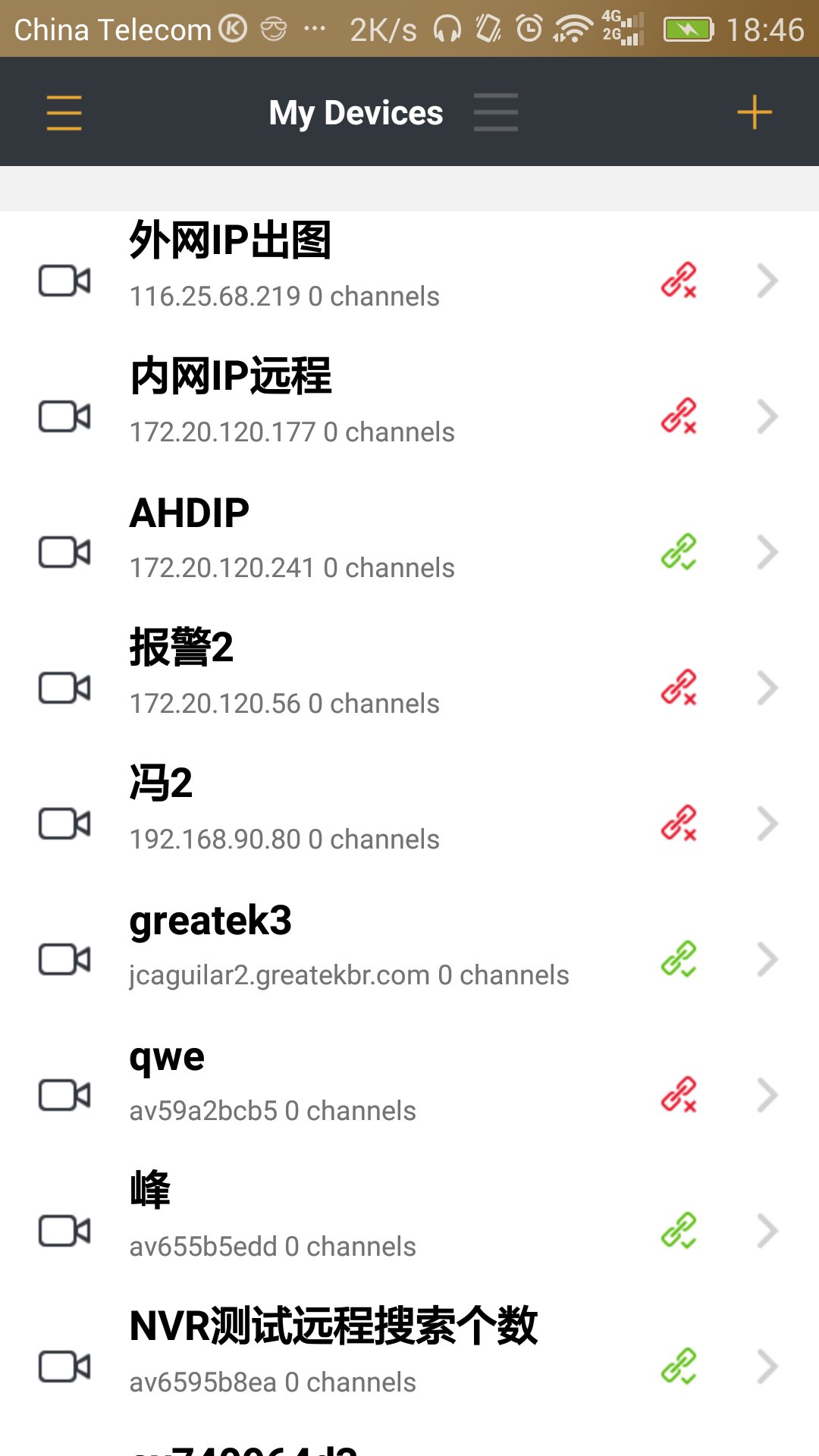This screenshot has width=819, height=1456.
Task: Click the address 172.20.120.241 0 channels text
Action: (x=290, y=567)
